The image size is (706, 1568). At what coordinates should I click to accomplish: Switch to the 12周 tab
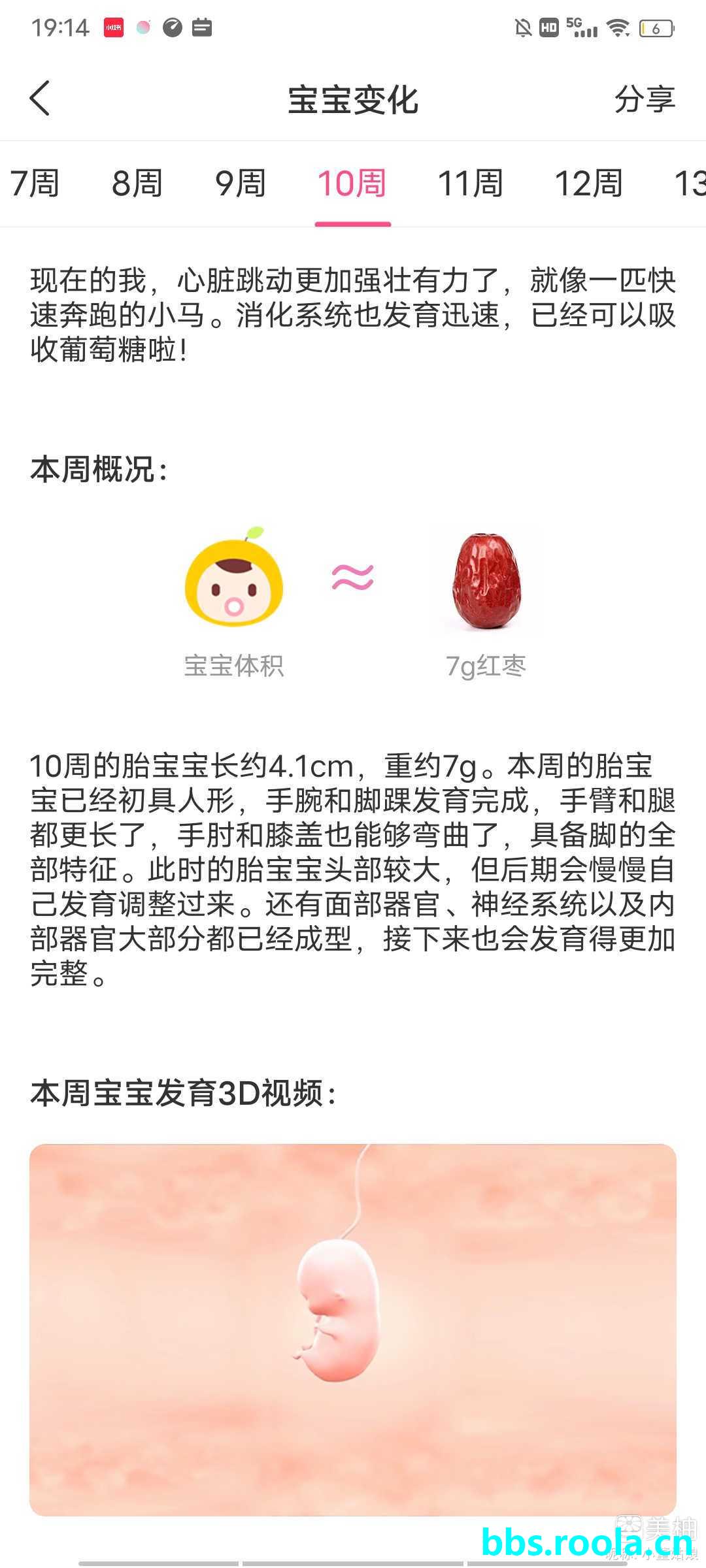click(x=588, y=184)
